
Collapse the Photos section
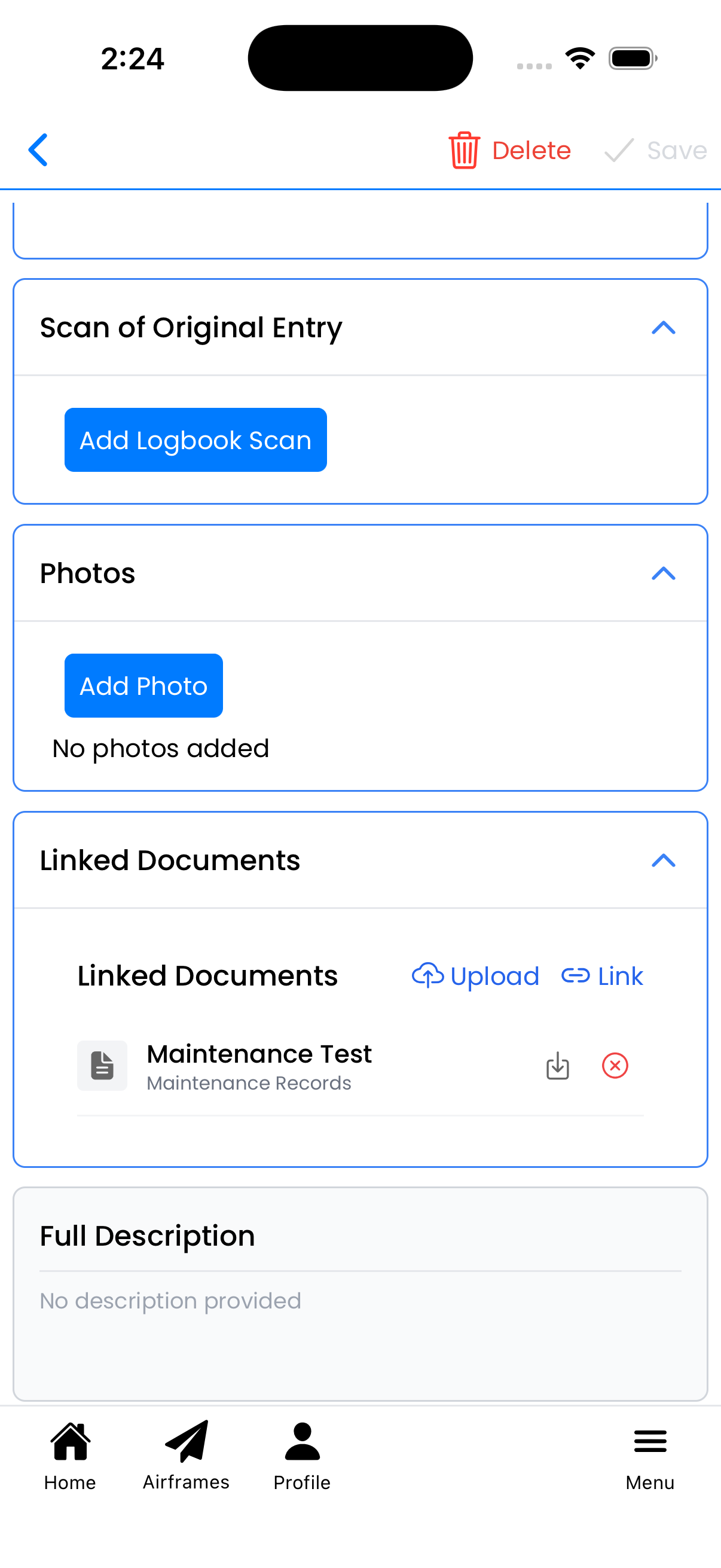664,572
